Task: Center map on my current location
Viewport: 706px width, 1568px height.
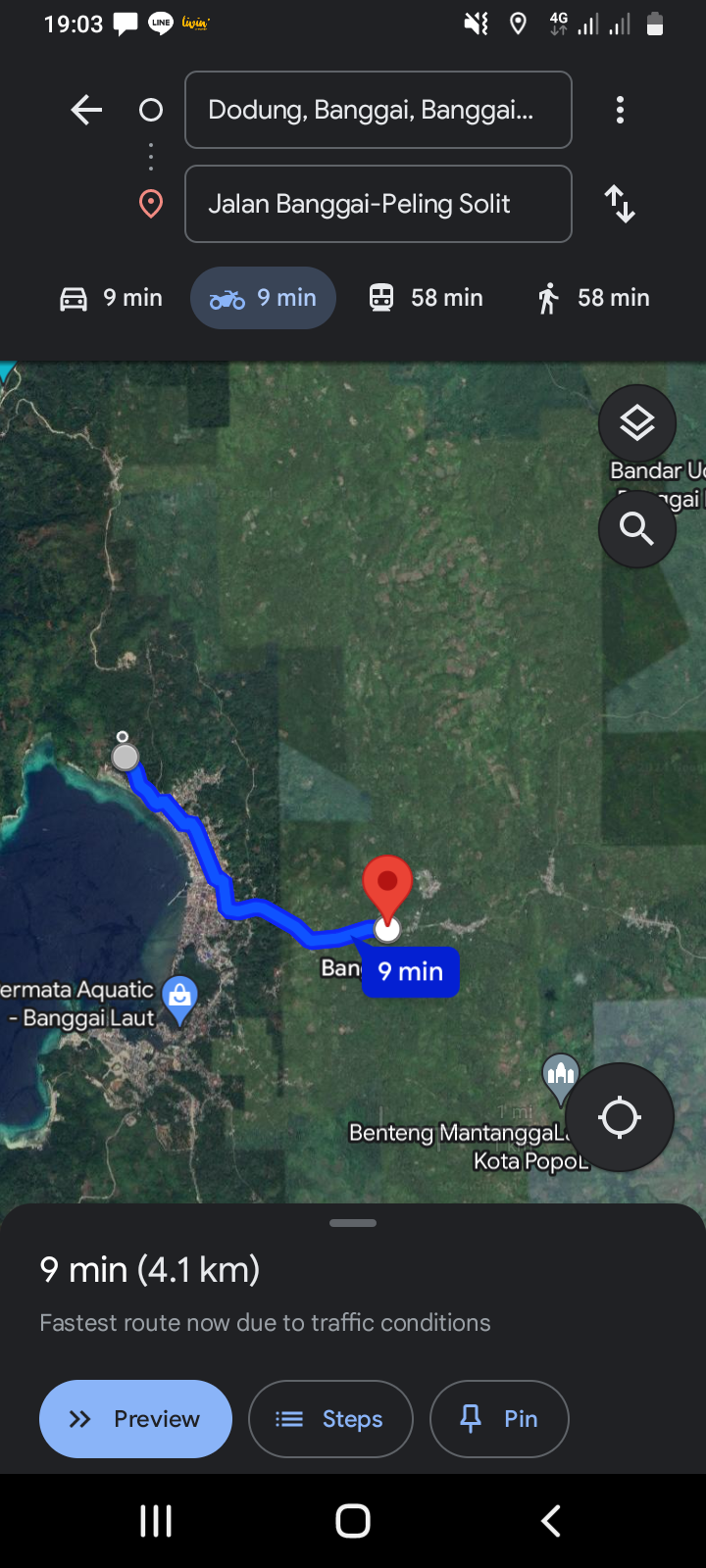Action: coord(620,1117)
